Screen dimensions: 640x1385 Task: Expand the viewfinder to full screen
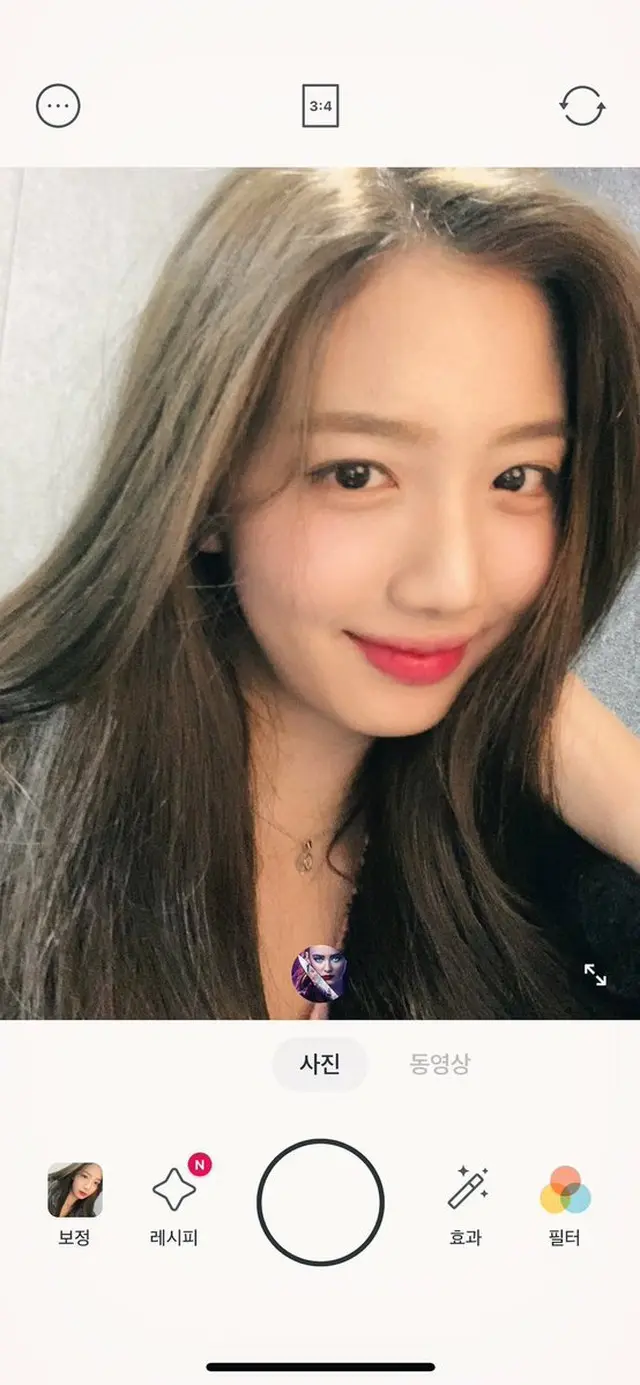[595, 975]
